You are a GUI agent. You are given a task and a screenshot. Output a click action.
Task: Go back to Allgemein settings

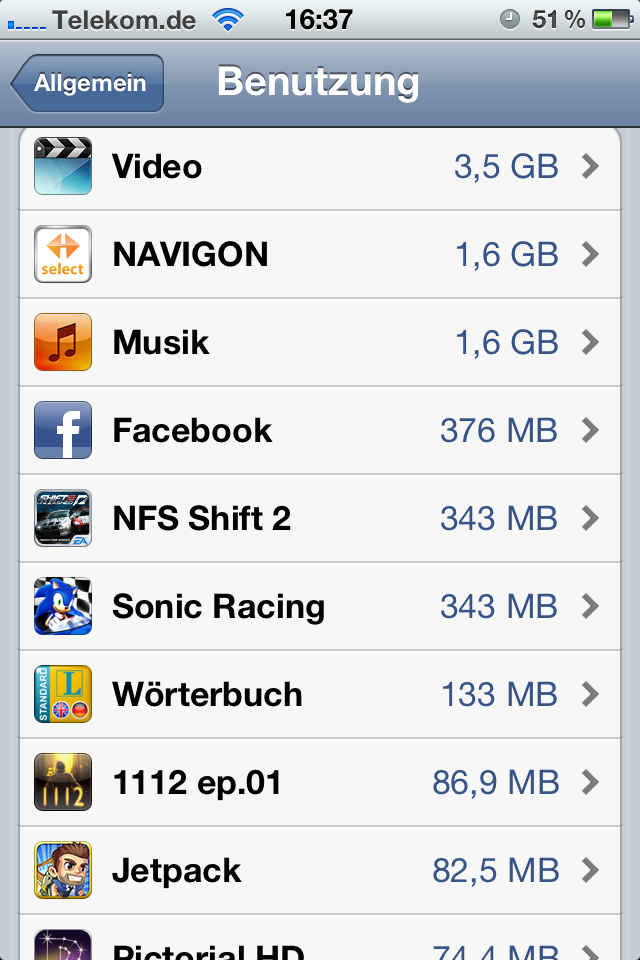coord(88,84)
